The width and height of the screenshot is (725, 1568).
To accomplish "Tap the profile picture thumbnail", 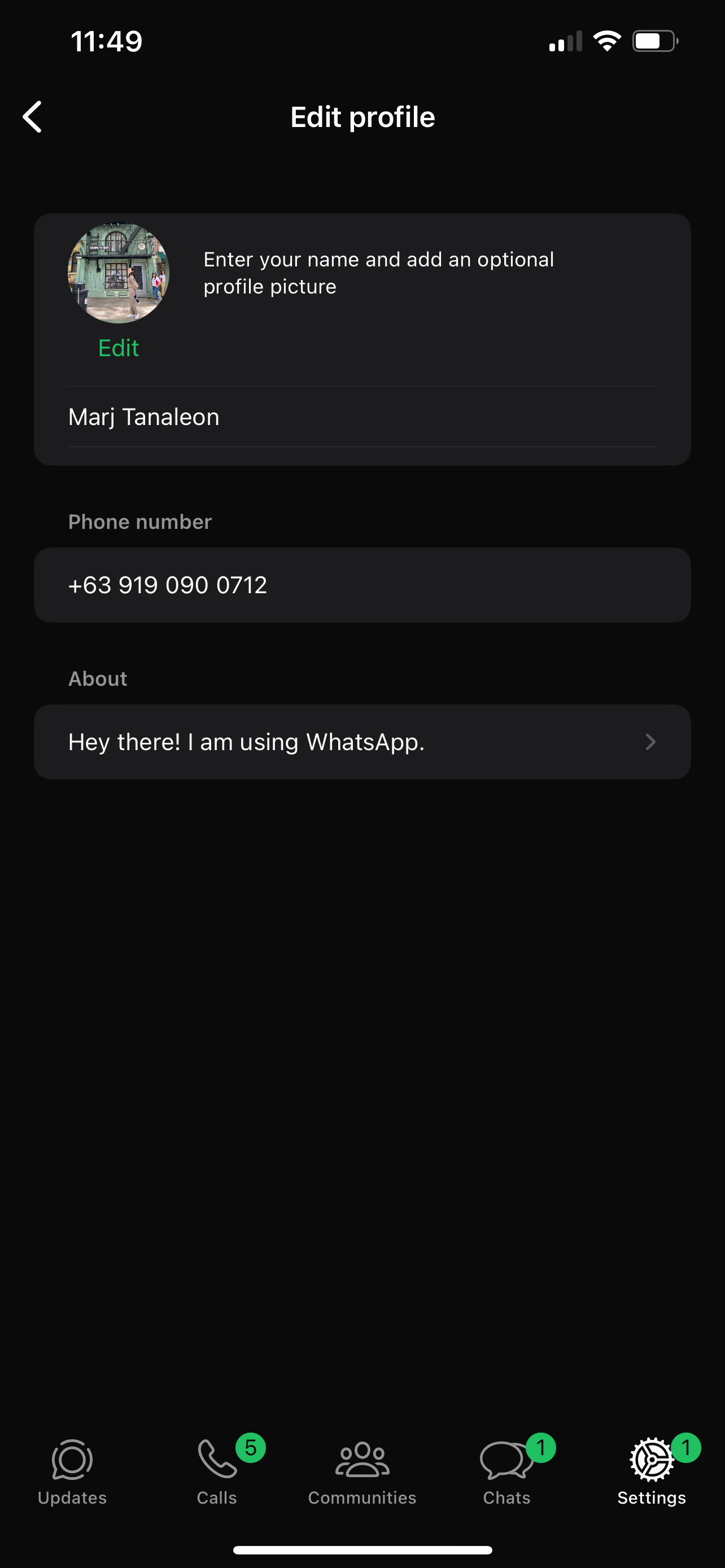I will coord(119,273).
